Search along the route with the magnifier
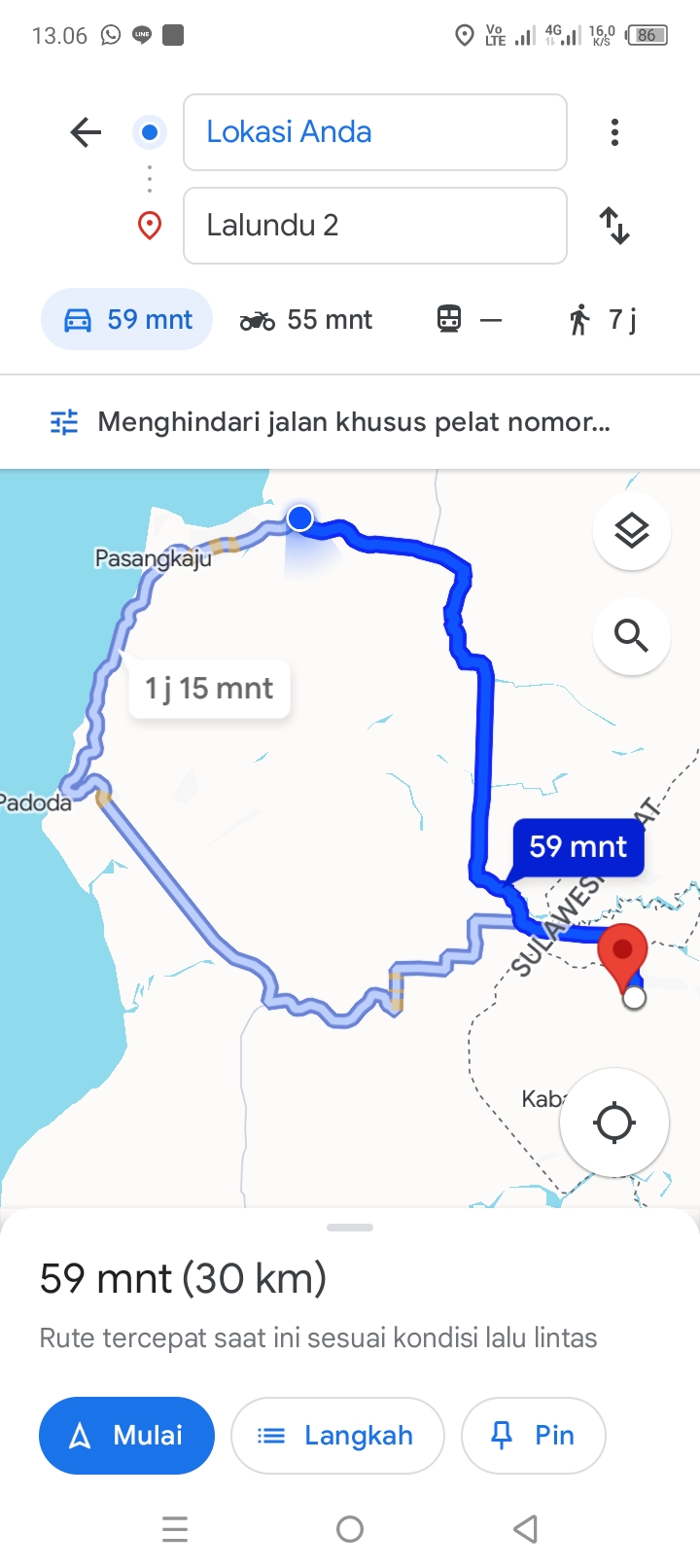 (x=632, y=636)
